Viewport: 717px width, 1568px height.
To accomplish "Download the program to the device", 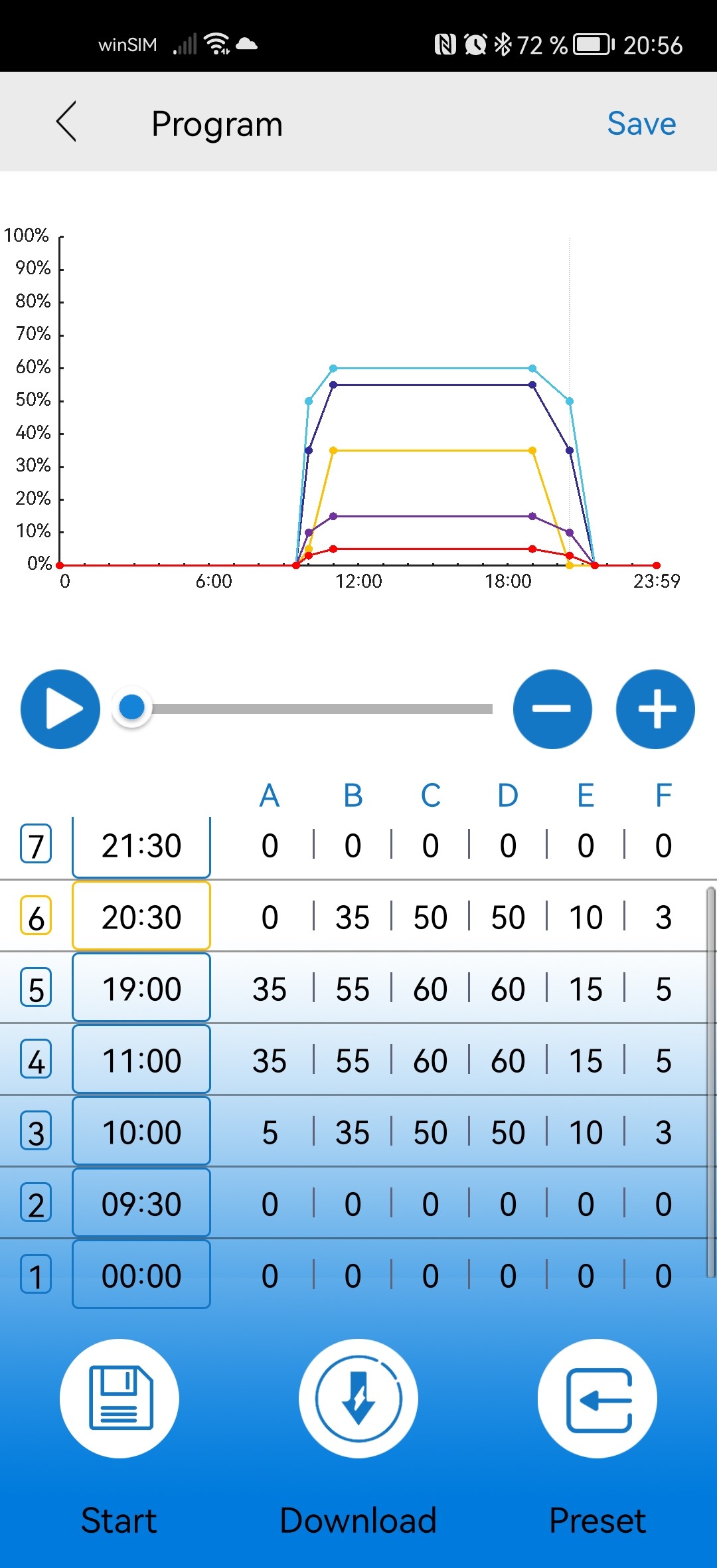I will (x=358, y=1398).
